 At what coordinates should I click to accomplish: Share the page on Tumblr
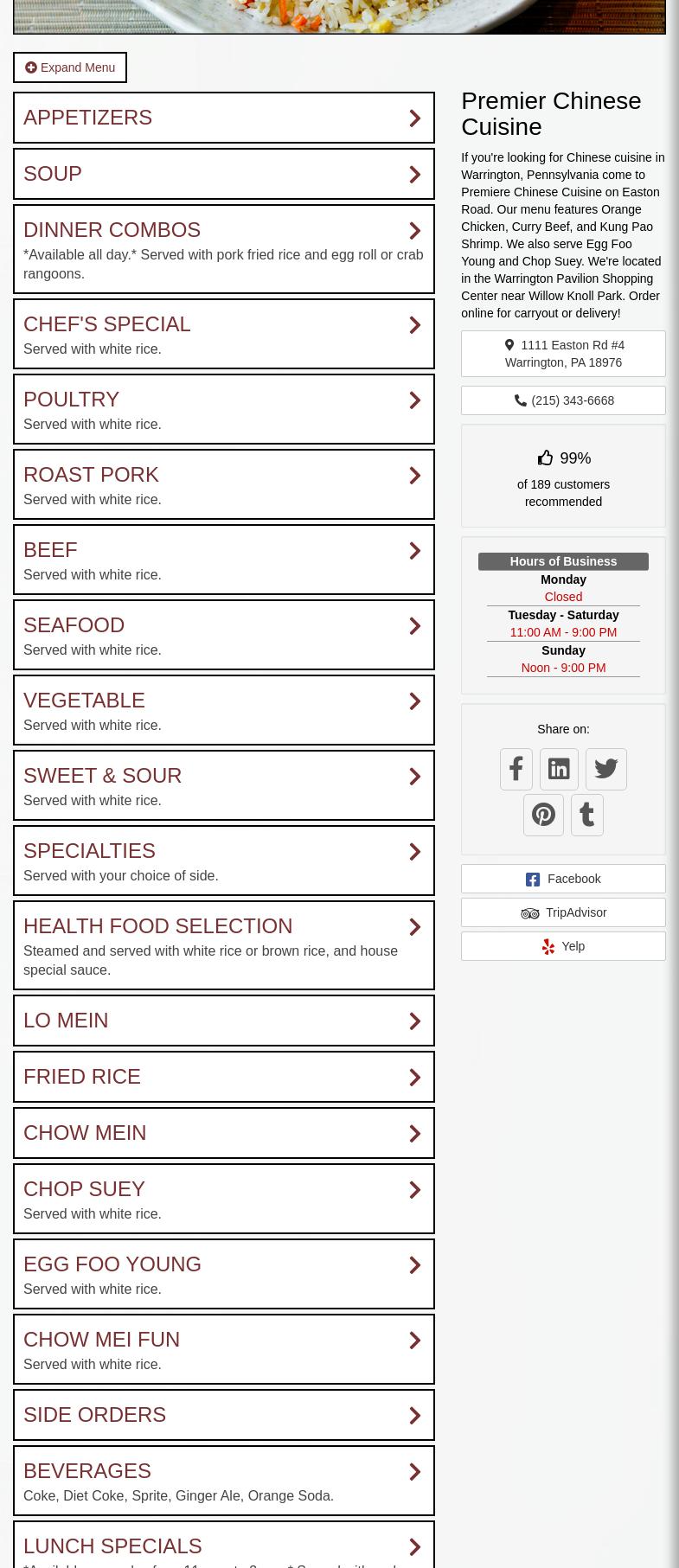586,815
